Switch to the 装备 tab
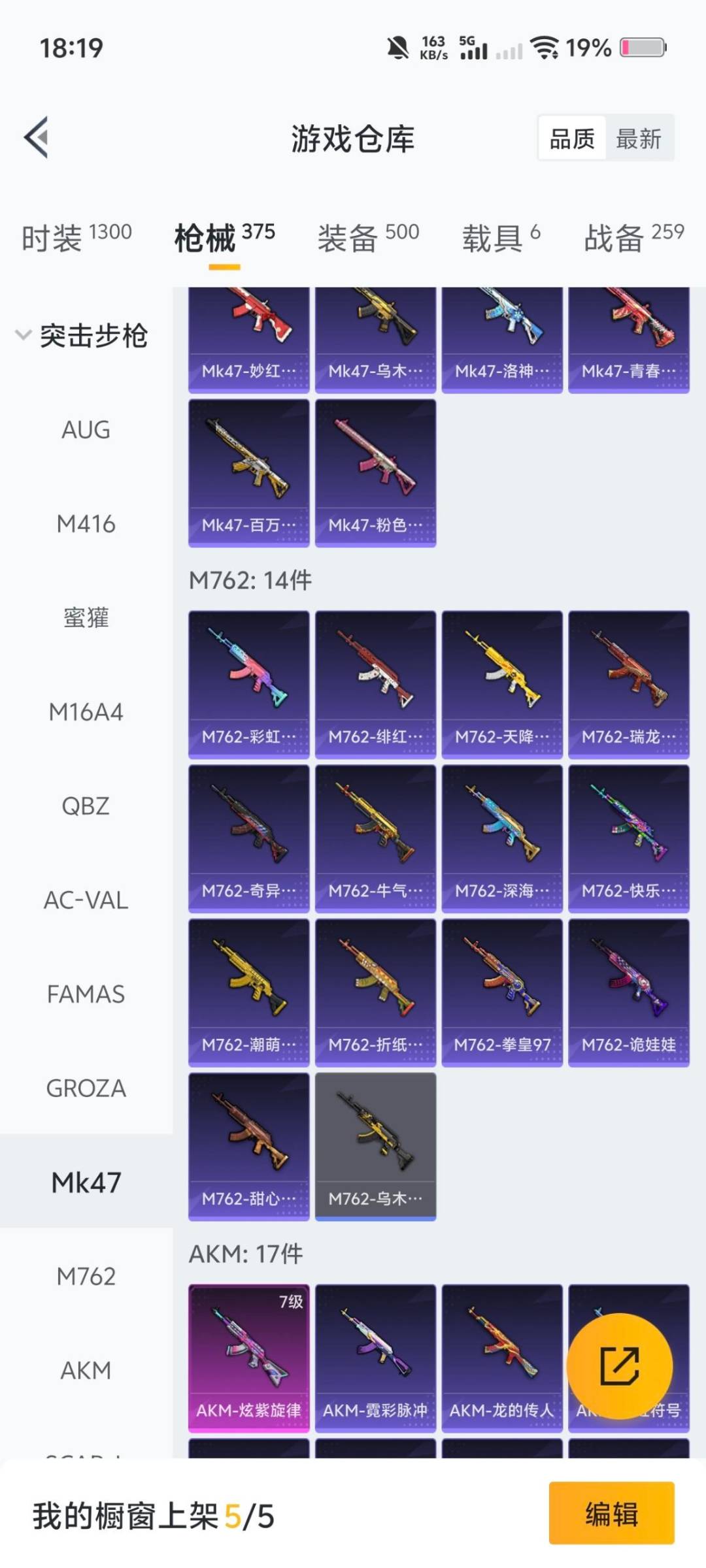Image resolution: width=706 pixels, height=1568 pixels. click(368, 237)
